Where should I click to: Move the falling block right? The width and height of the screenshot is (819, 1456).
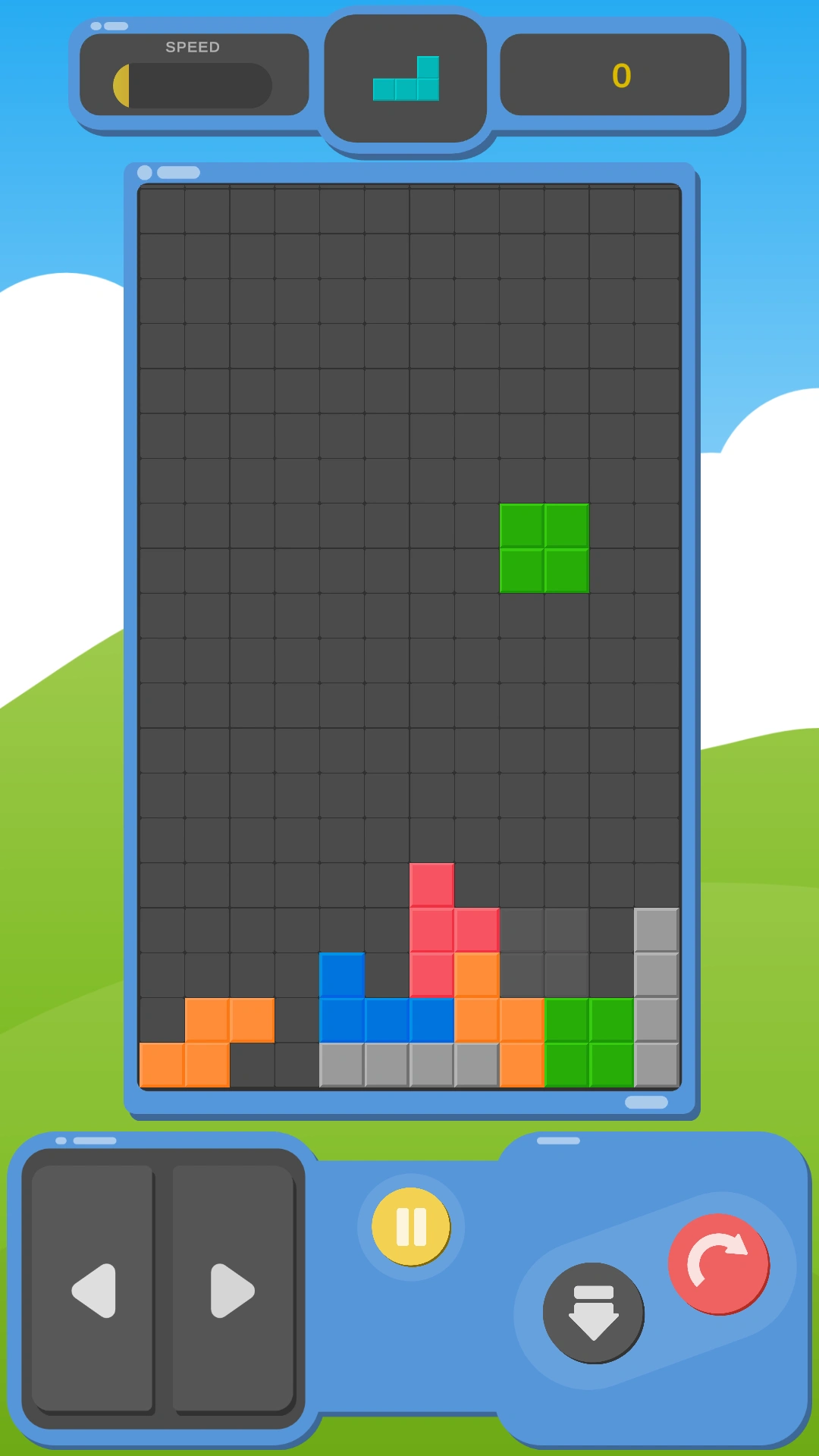coord(232,1290)
